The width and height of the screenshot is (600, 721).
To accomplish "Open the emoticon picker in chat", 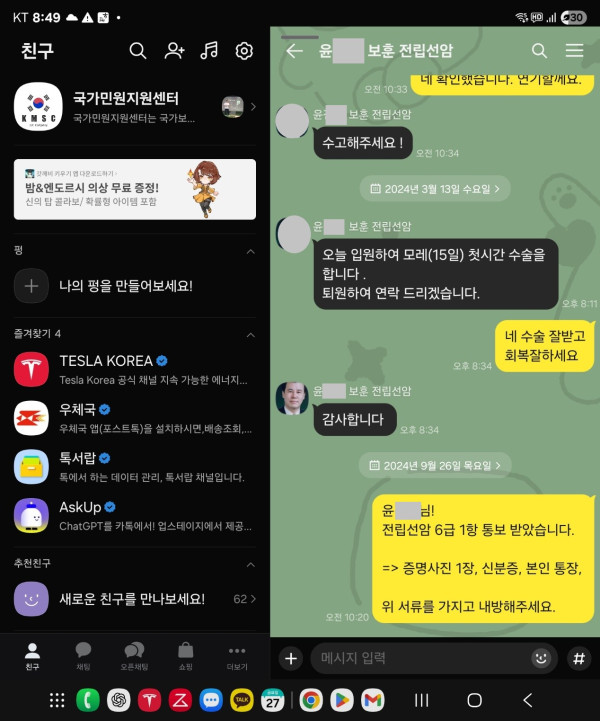I will [541, 658].
